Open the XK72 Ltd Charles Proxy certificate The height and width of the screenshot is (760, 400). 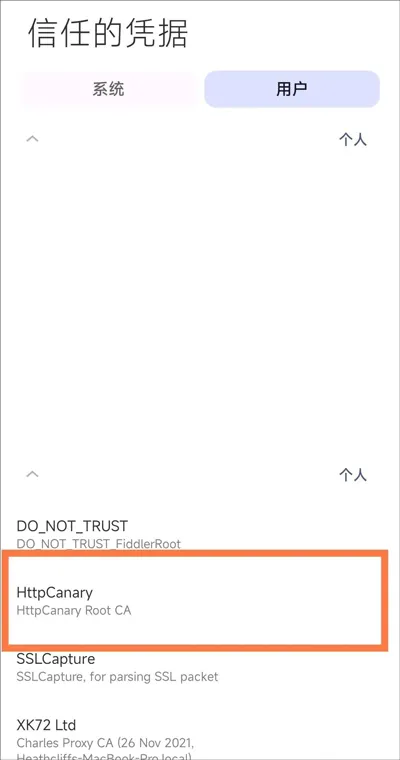pyautogui.click(x=200, y=736)
